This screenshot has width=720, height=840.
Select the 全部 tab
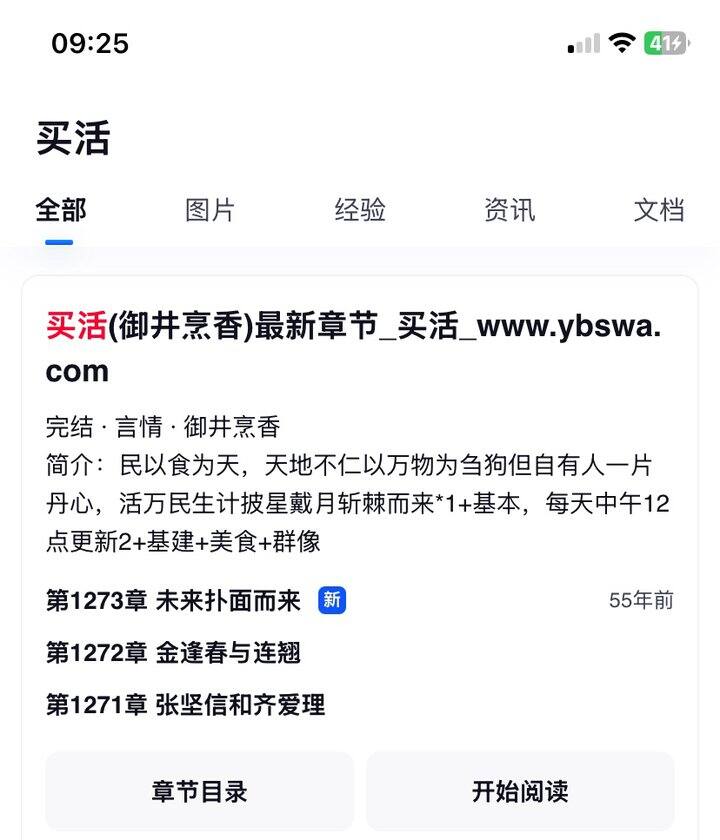coord(60,210)
